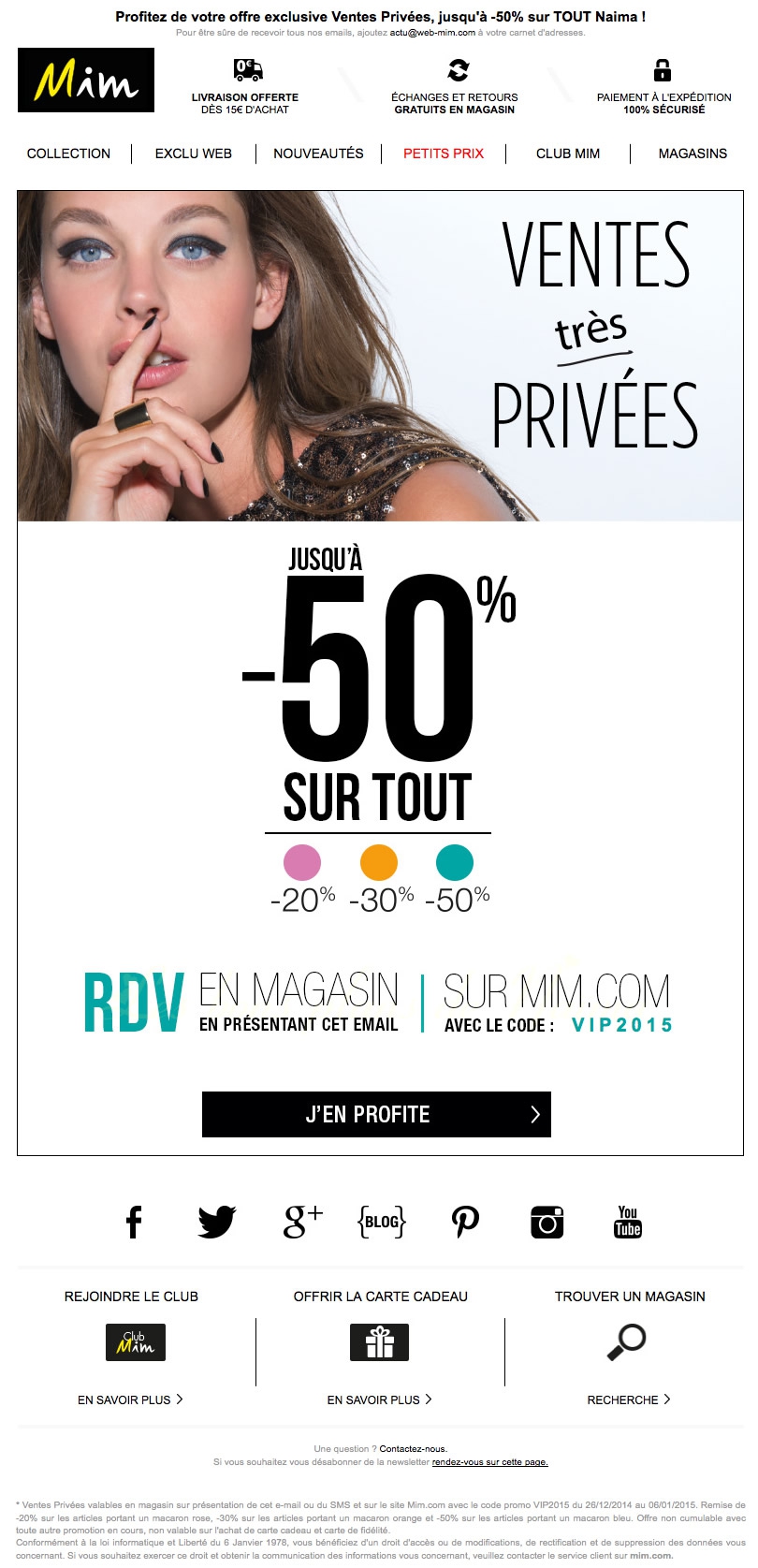Open the blog icon
Screen dimensions: 758x1568
pyautogui.click(x=382, y=1222)
